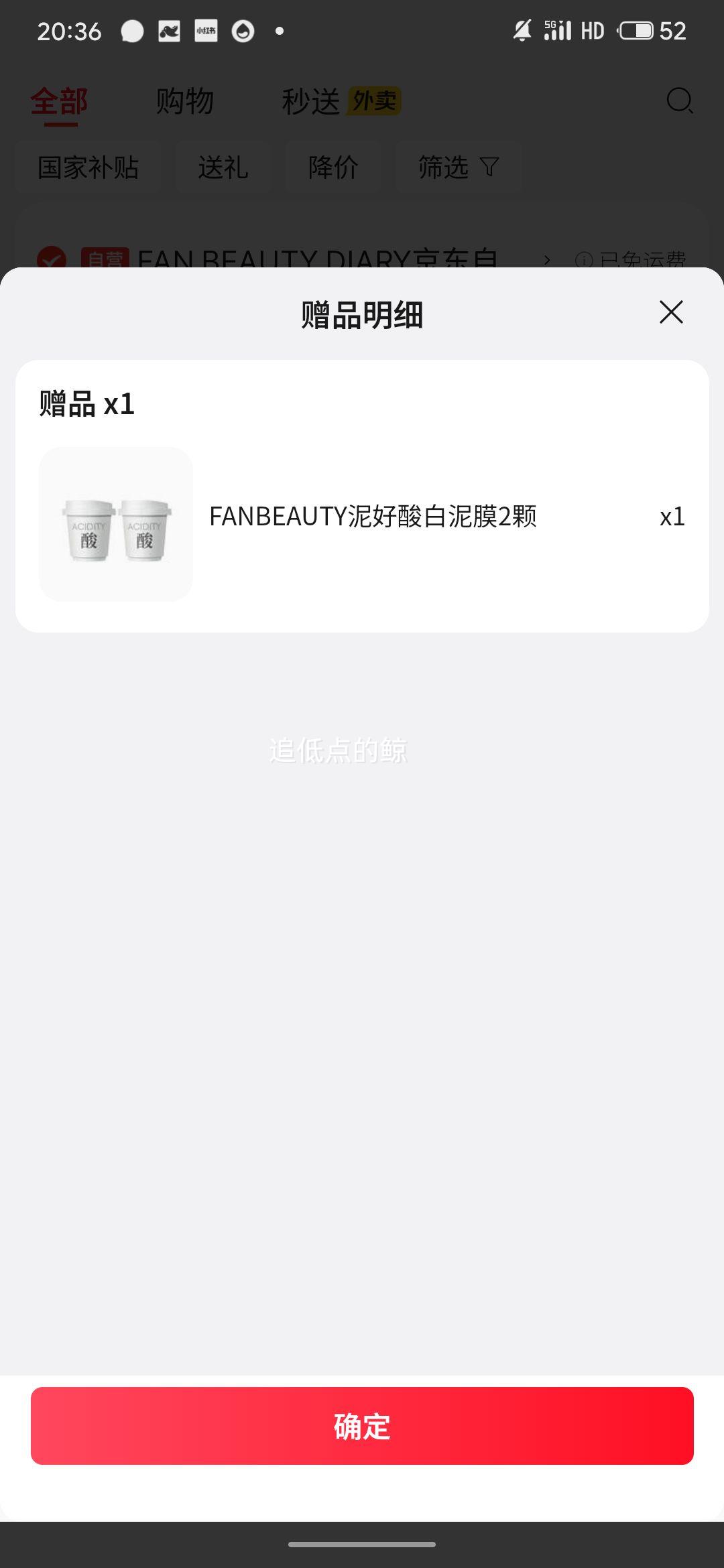The image size is (724, 1568).
Task: Toggle the 降价 filter chip
Action: (x=333, y=168)
